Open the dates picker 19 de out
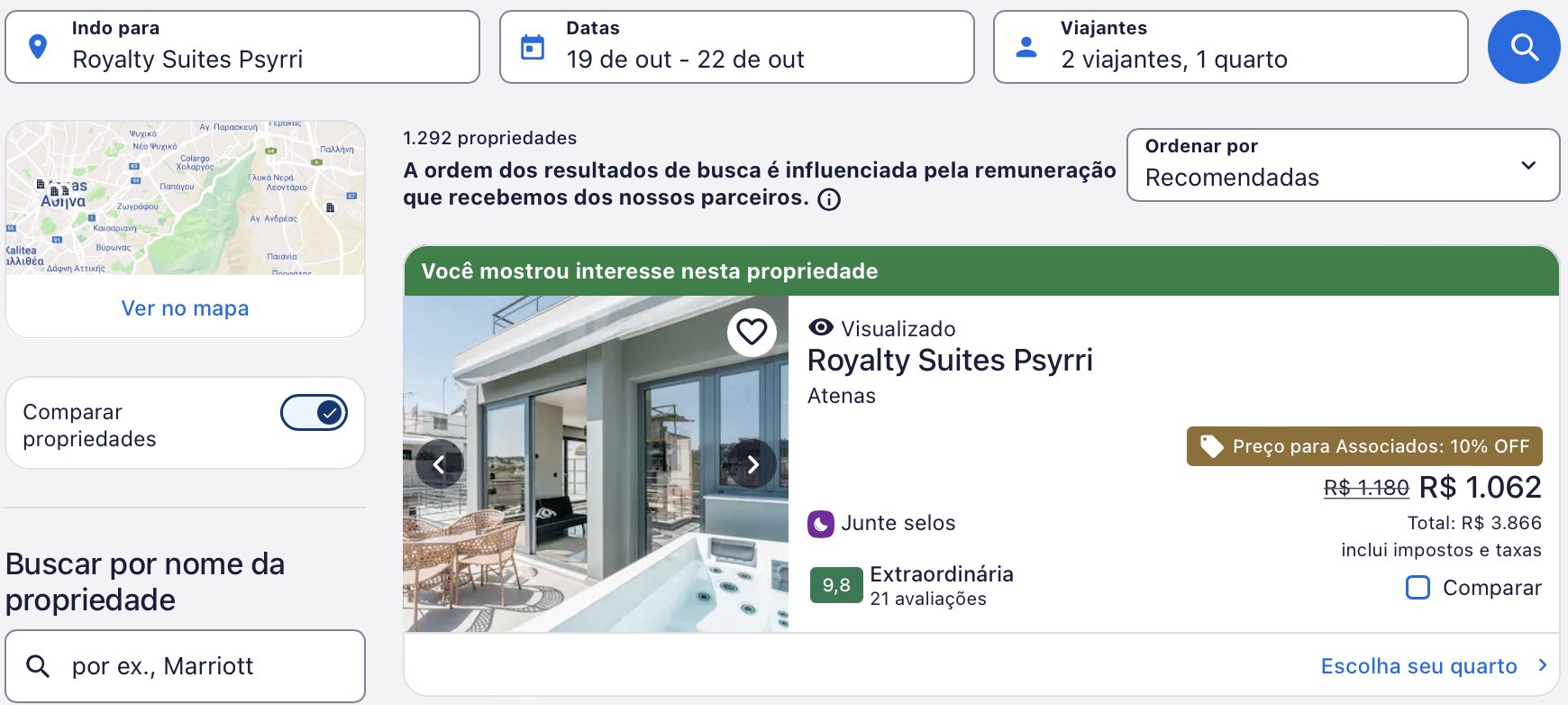 736,47
